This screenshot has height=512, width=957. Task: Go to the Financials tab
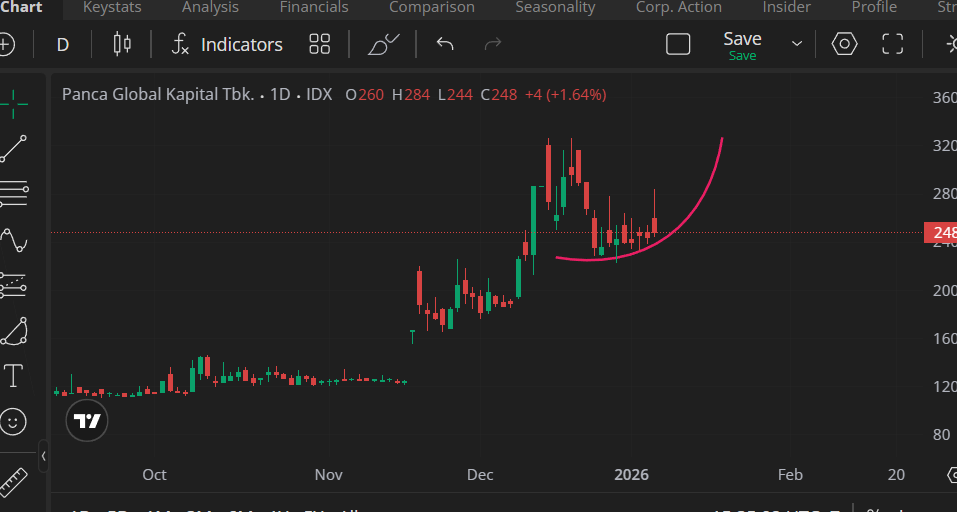(314, 8)
